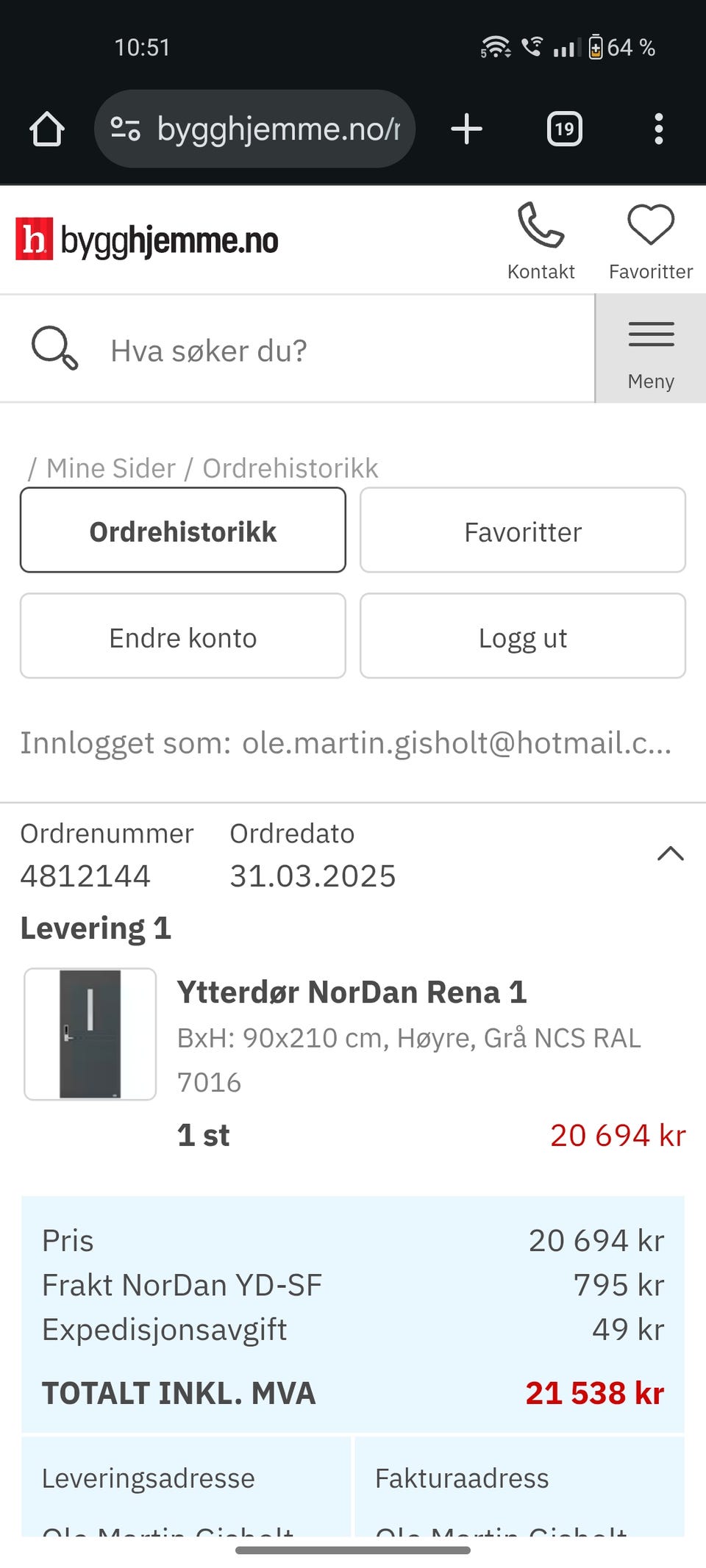Collapse order 4812144 details
This screenshot has width=706, height=1568.
(x=670, y=854)
